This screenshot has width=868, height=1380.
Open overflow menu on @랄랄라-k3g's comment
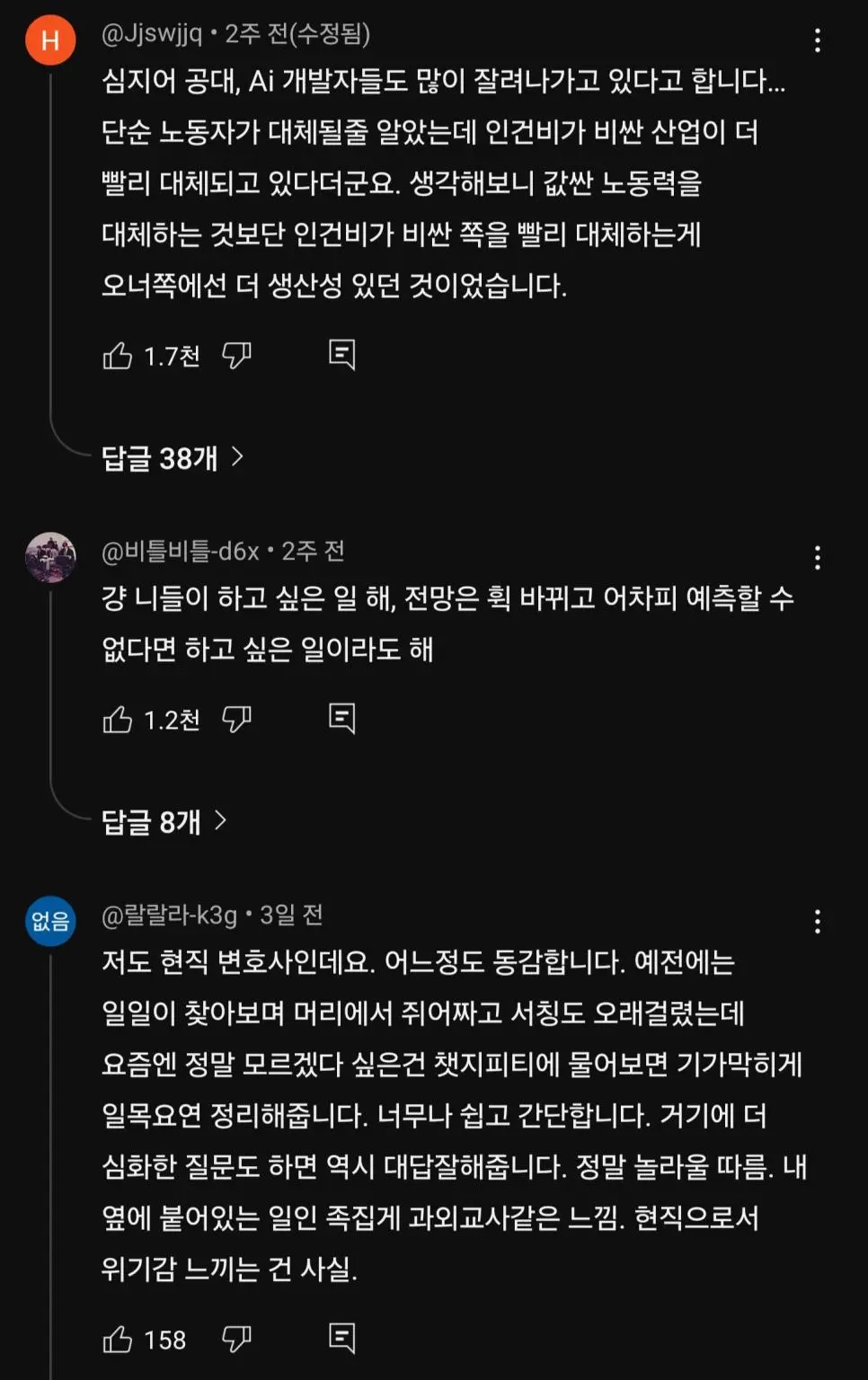coord(817,922)
